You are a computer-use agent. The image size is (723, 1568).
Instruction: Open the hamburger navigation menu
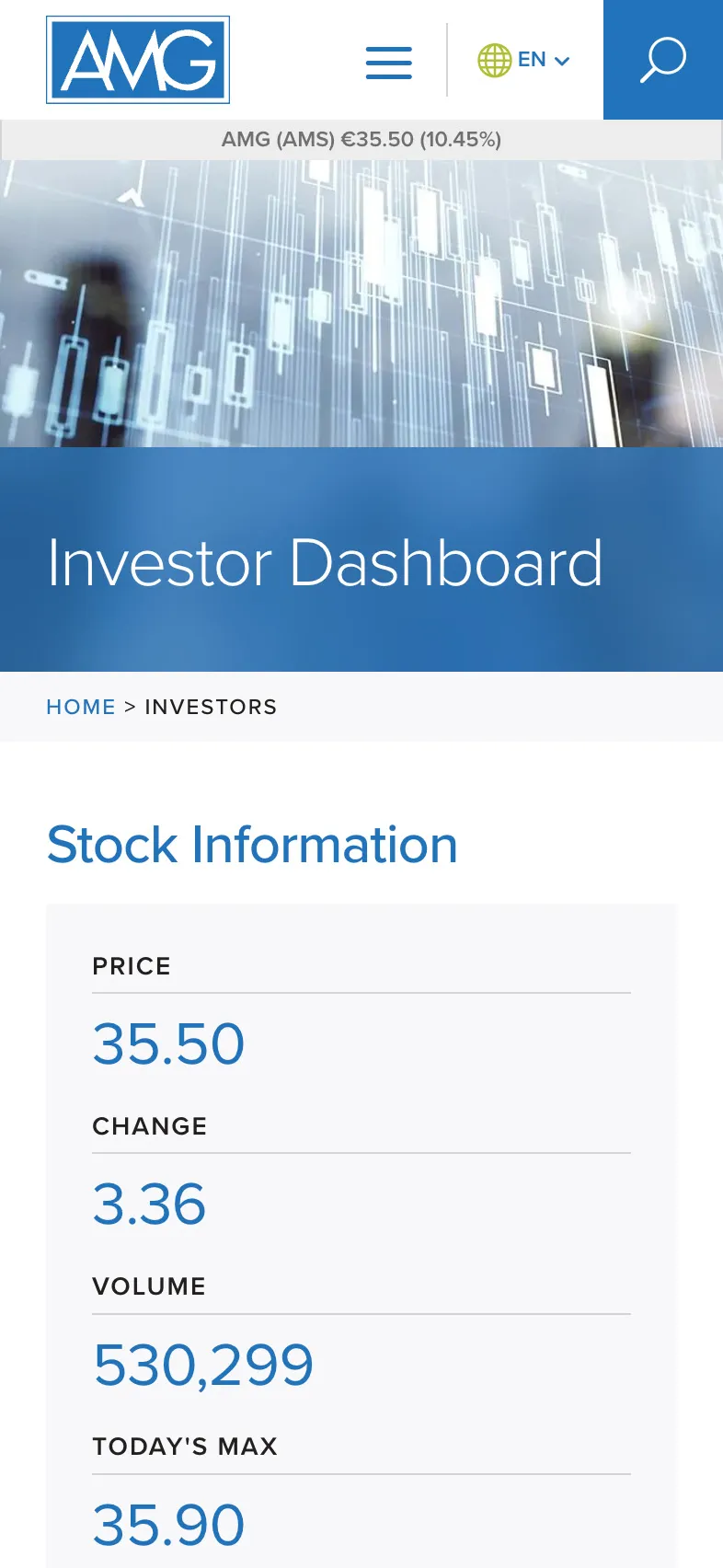(x=388, y=60)
